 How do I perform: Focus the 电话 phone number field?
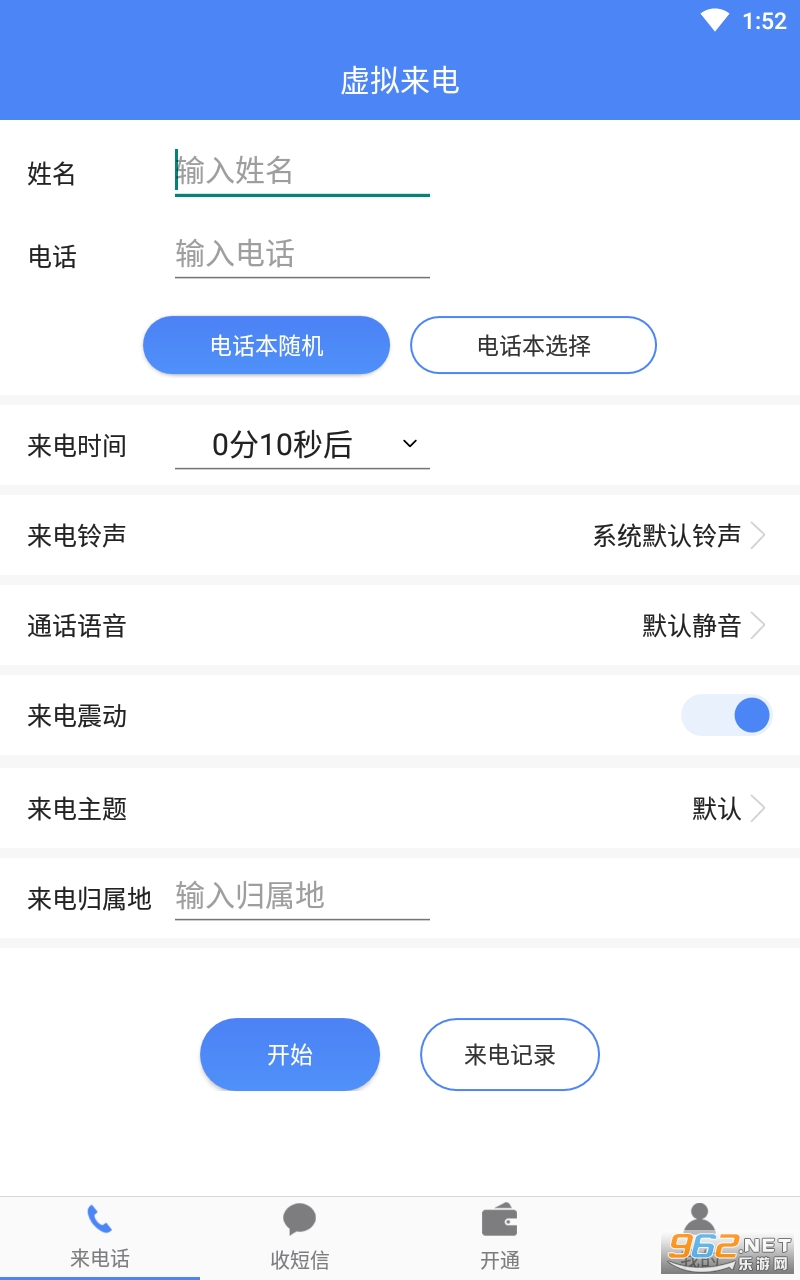tap(302, 254)
